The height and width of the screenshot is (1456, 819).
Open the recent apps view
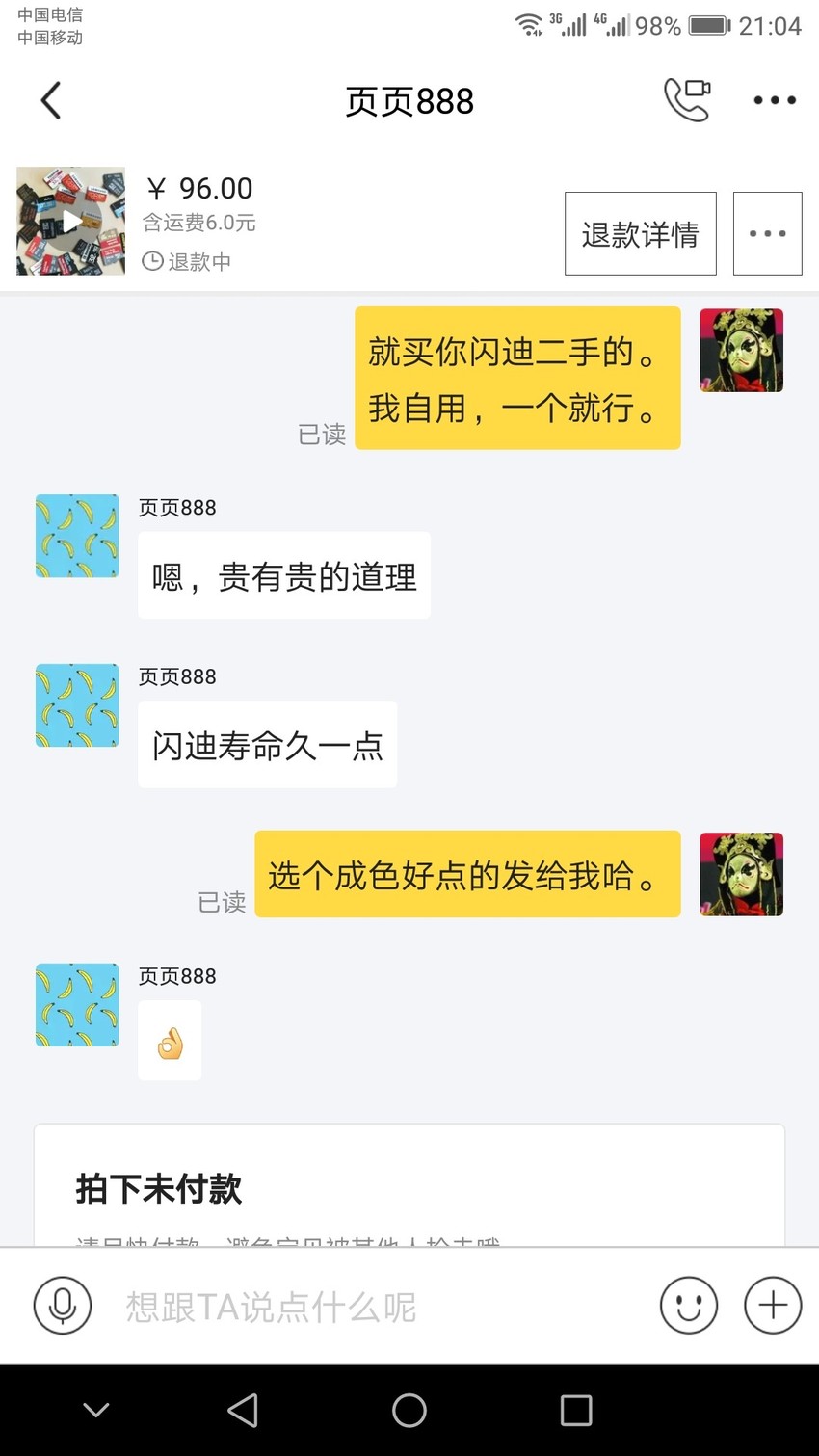pyautogui.click(x=576, y=1411)
